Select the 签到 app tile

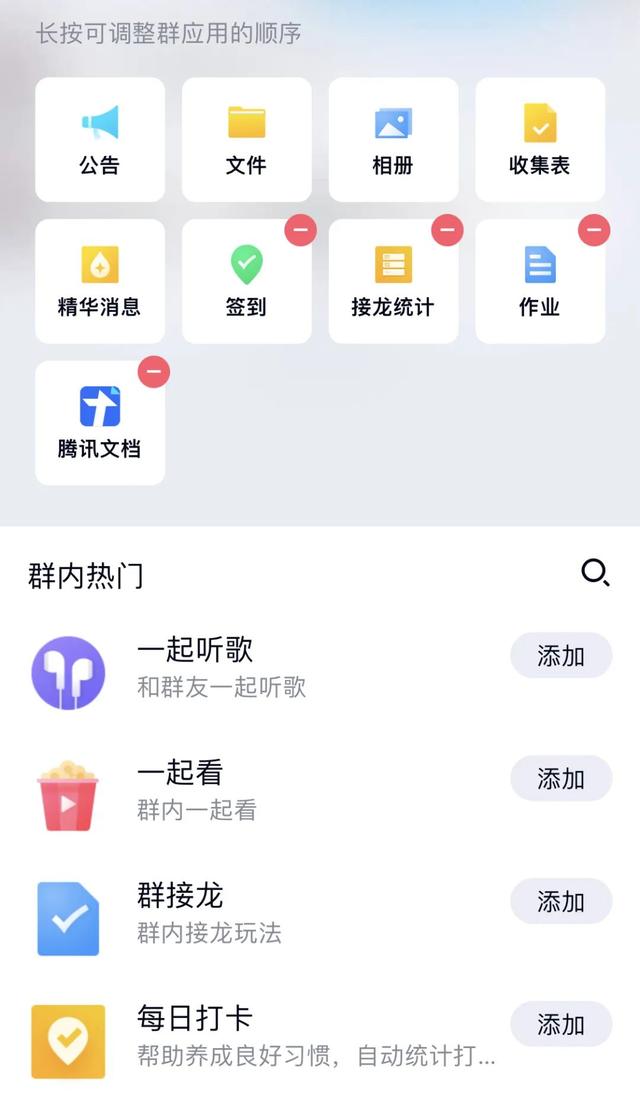[x=246, y=284]
